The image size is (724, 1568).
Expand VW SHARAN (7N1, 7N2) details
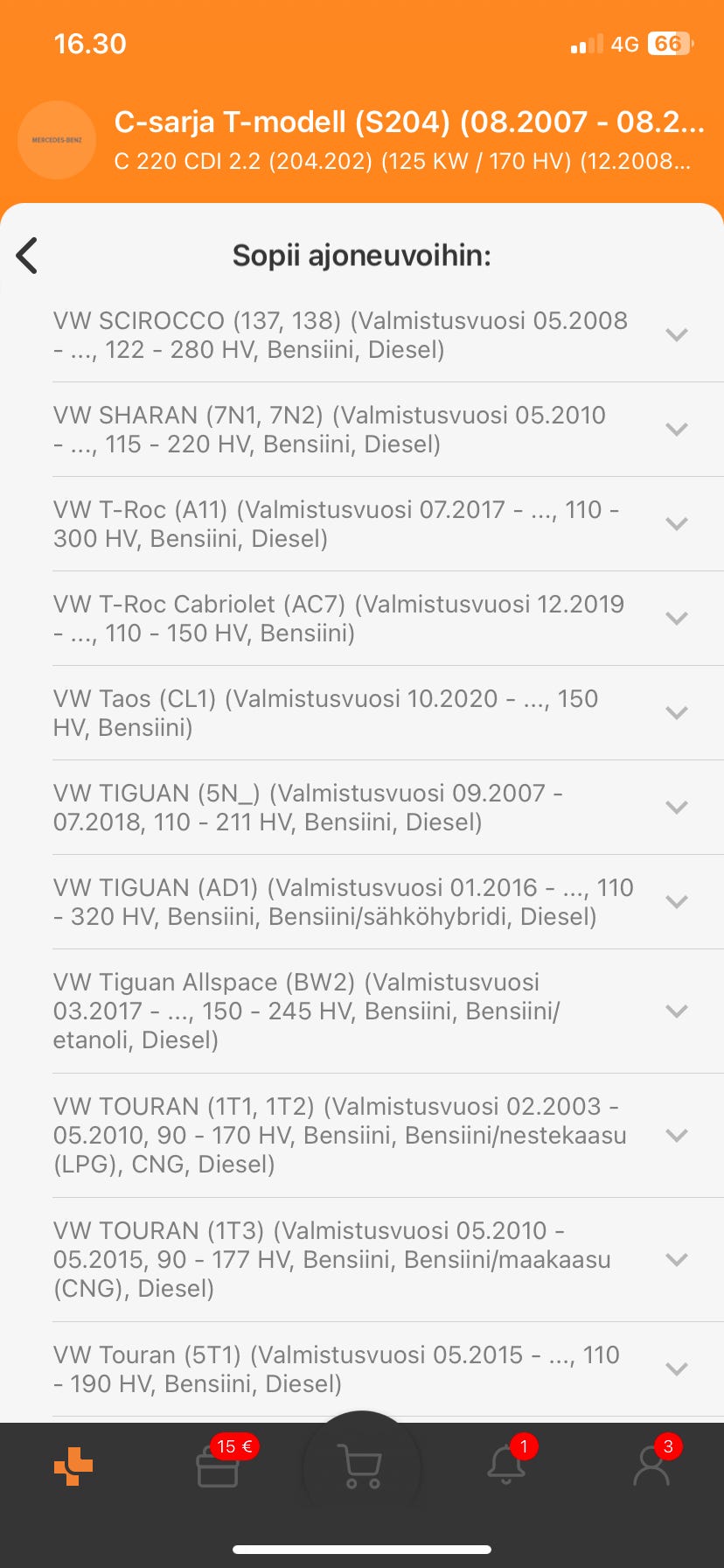676,430
